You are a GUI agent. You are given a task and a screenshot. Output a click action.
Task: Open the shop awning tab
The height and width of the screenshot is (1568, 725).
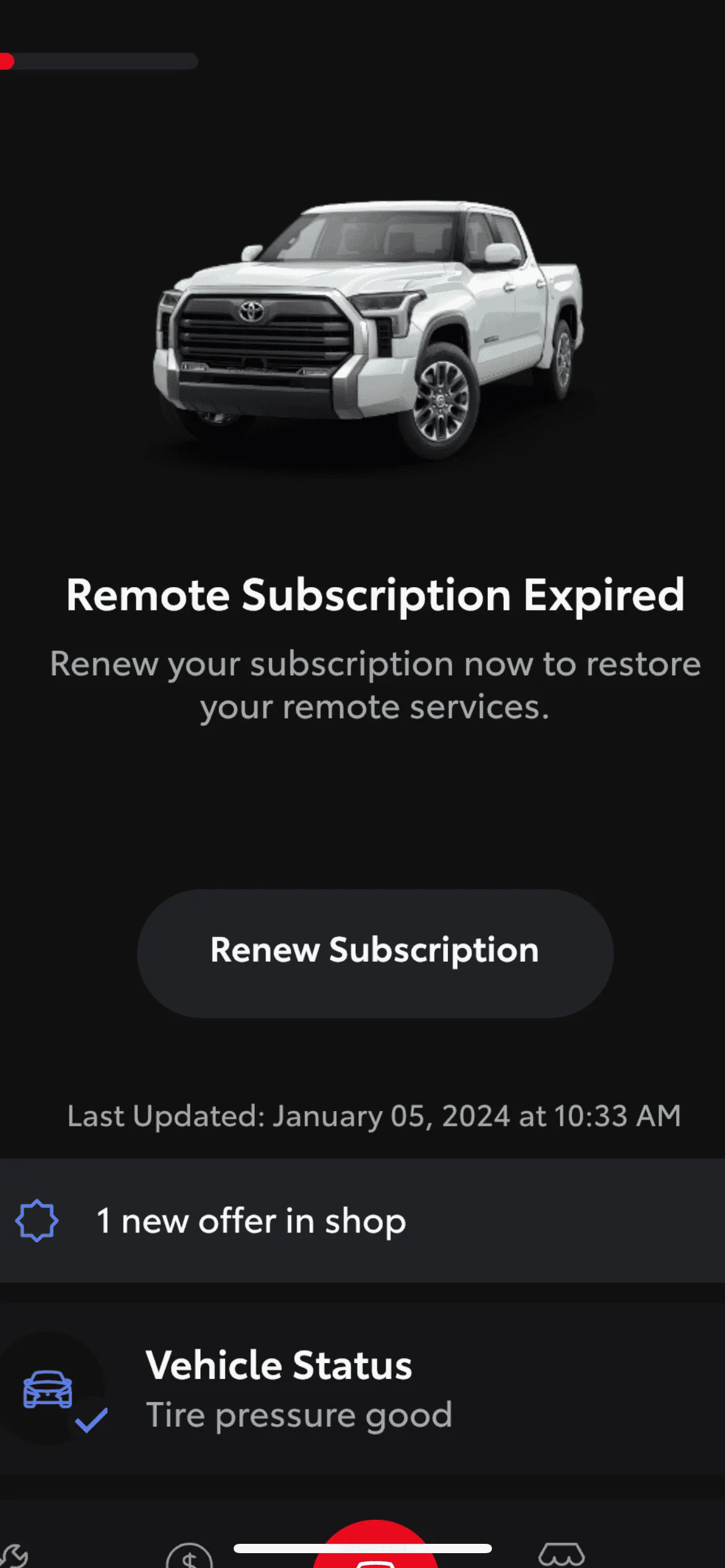(x=561, y=1554)
